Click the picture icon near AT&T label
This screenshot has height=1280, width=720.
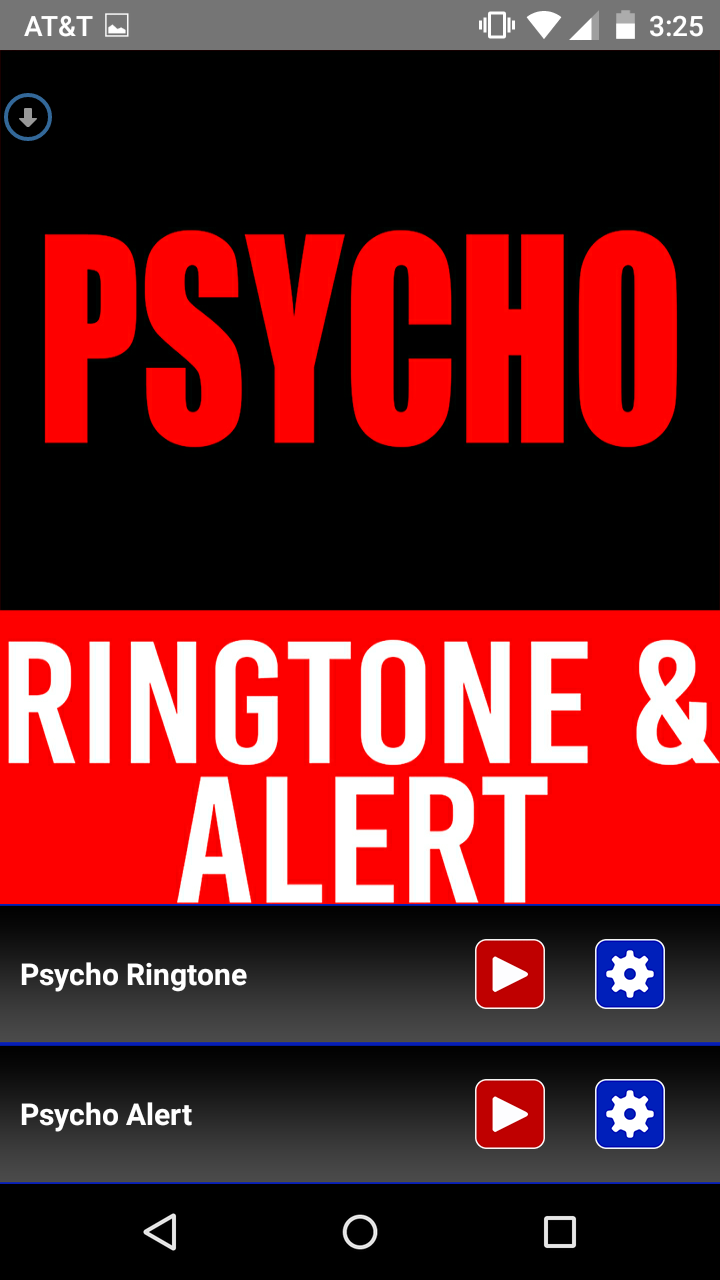click(x=118, y=24)
